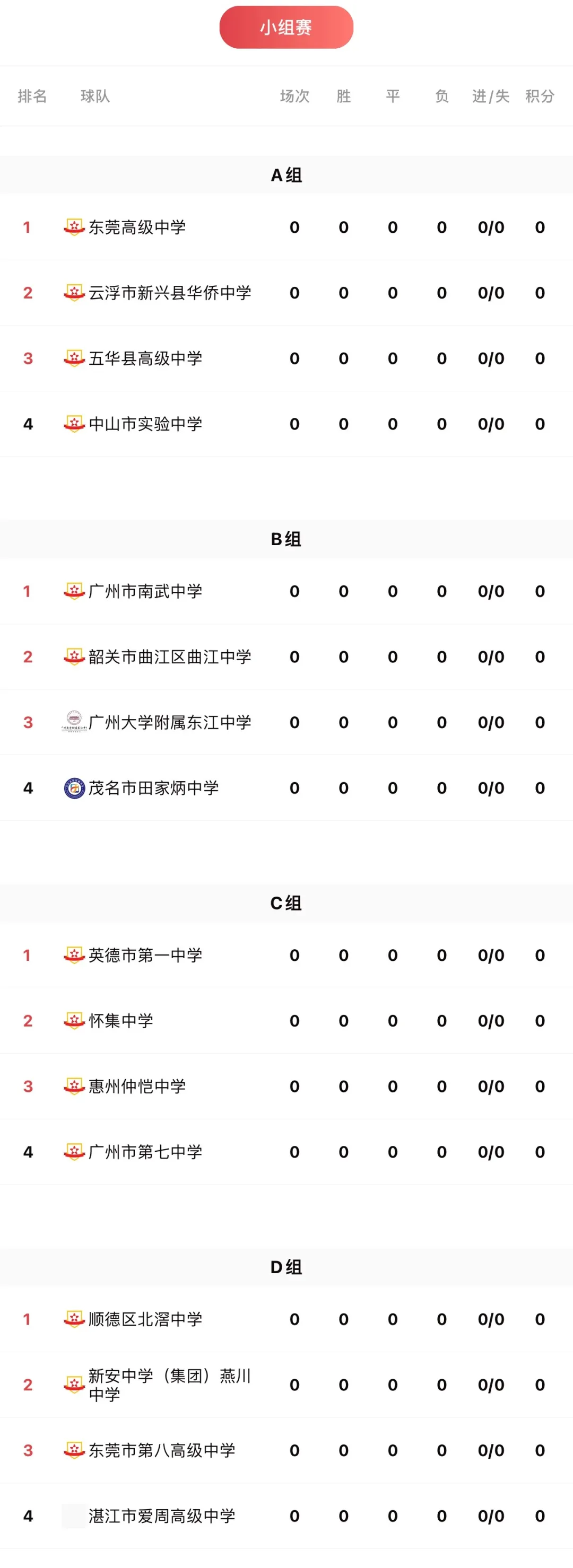The image size is (573, 1568).
Task: Tap the 中山市实验中学 row
Action: [x=145, y=424]
